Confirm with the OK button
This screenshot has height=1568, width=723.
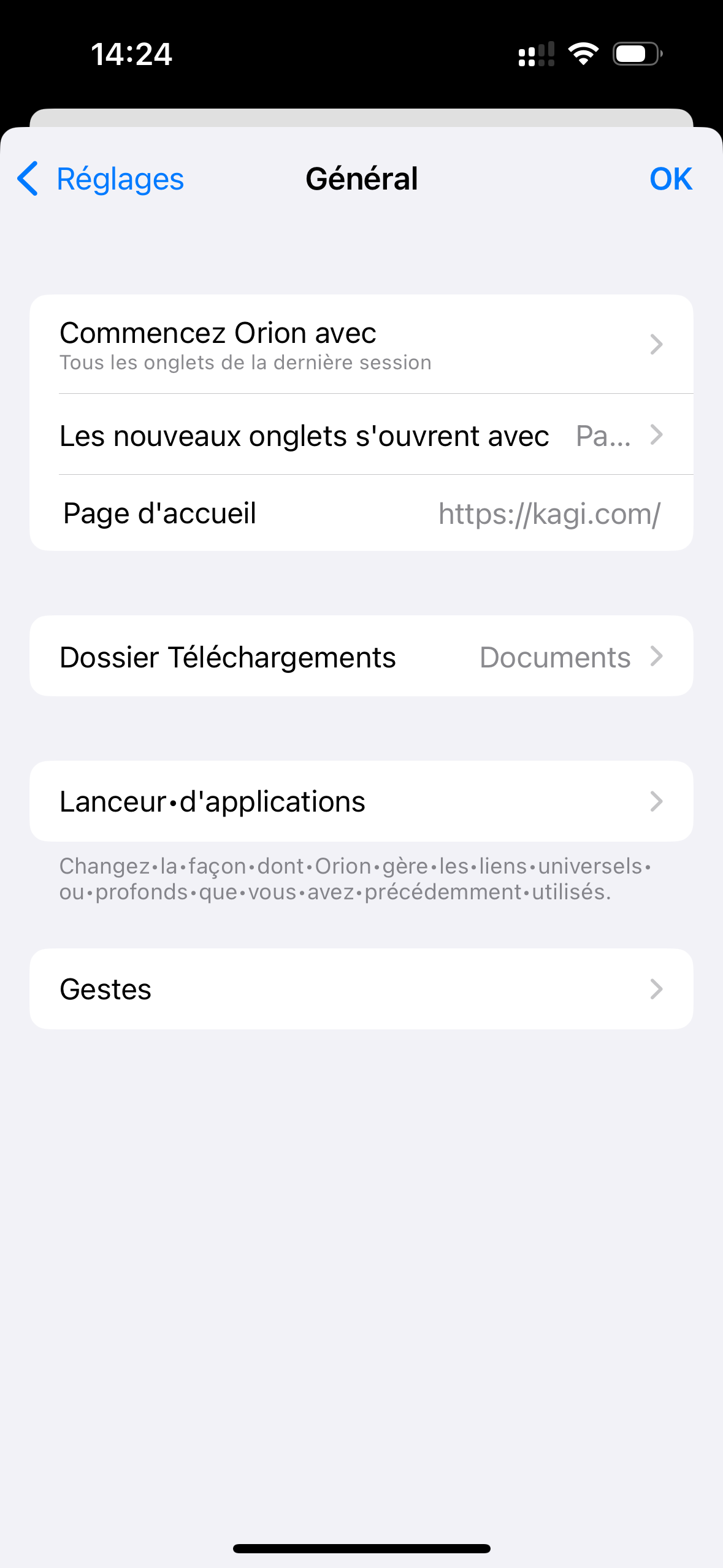670,179
